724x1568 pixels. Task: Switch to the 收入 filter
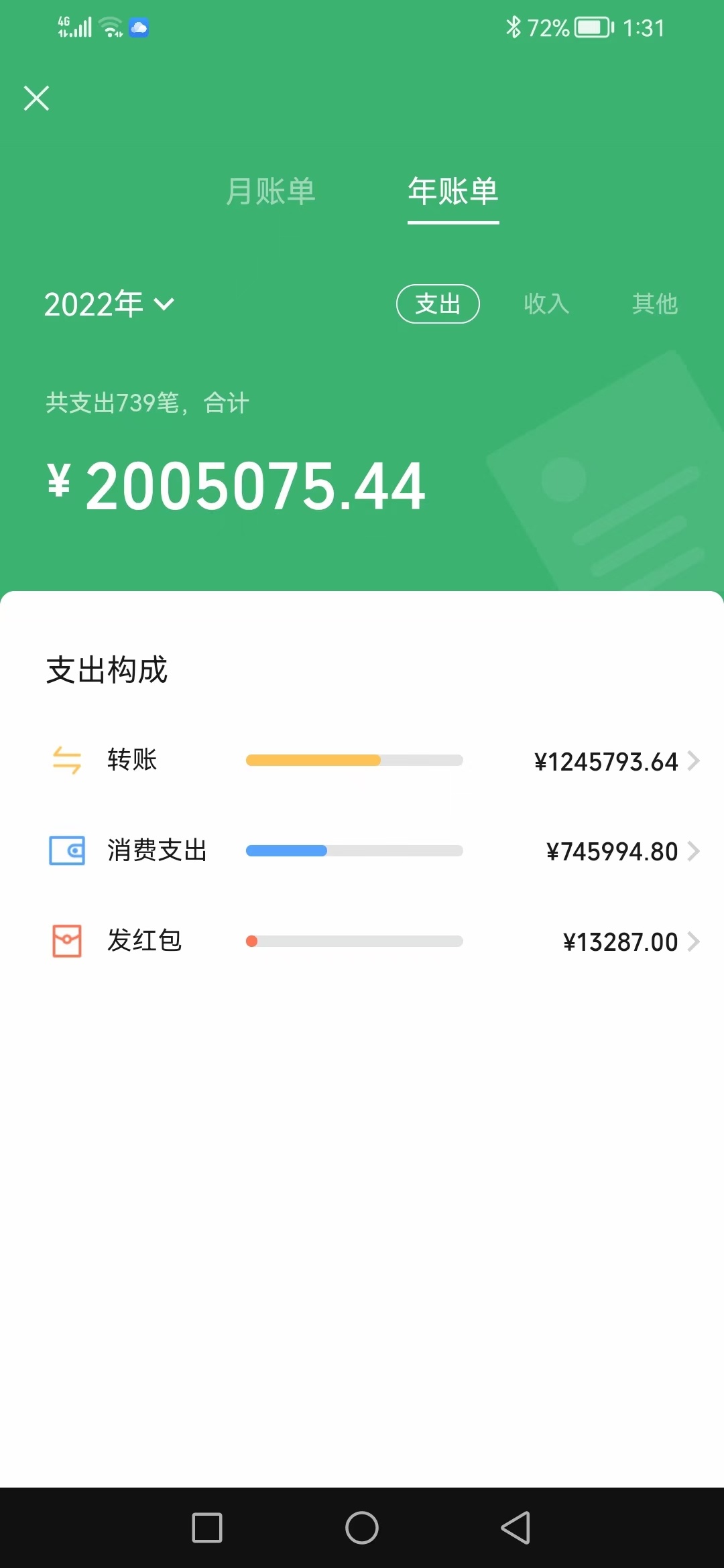pos(546,304)
